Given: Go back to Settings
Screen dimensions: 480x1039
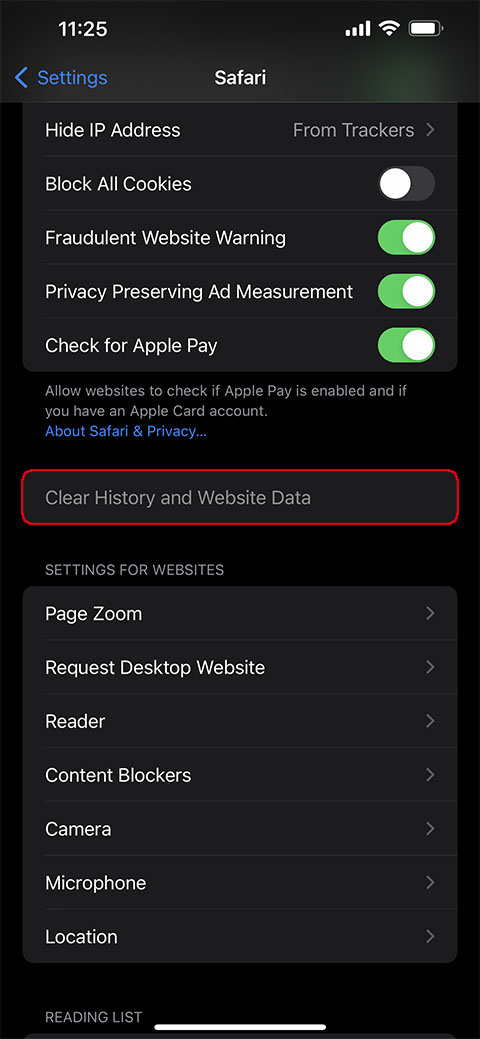Looking at the screenshot, I should pos(61,78).
